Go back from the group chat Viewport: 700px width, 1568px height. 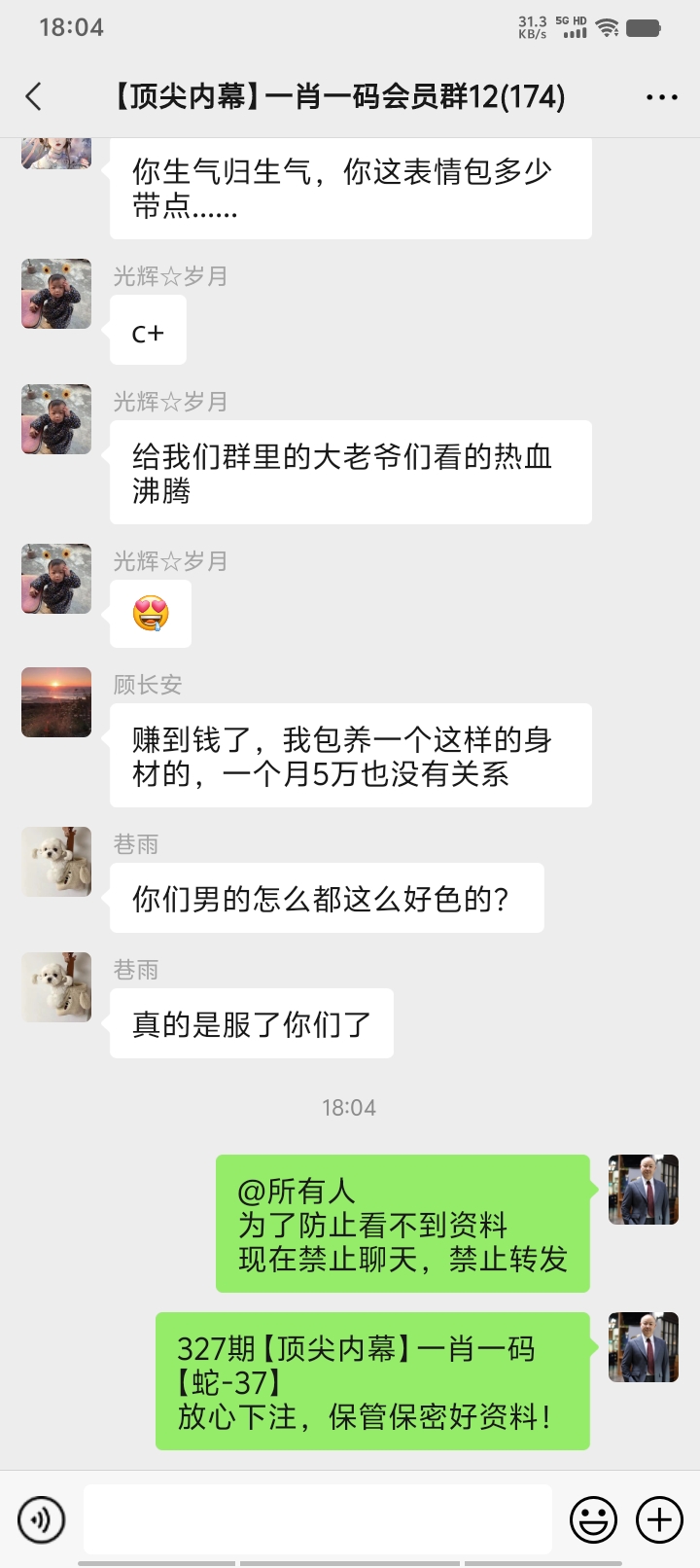[34, 96]
